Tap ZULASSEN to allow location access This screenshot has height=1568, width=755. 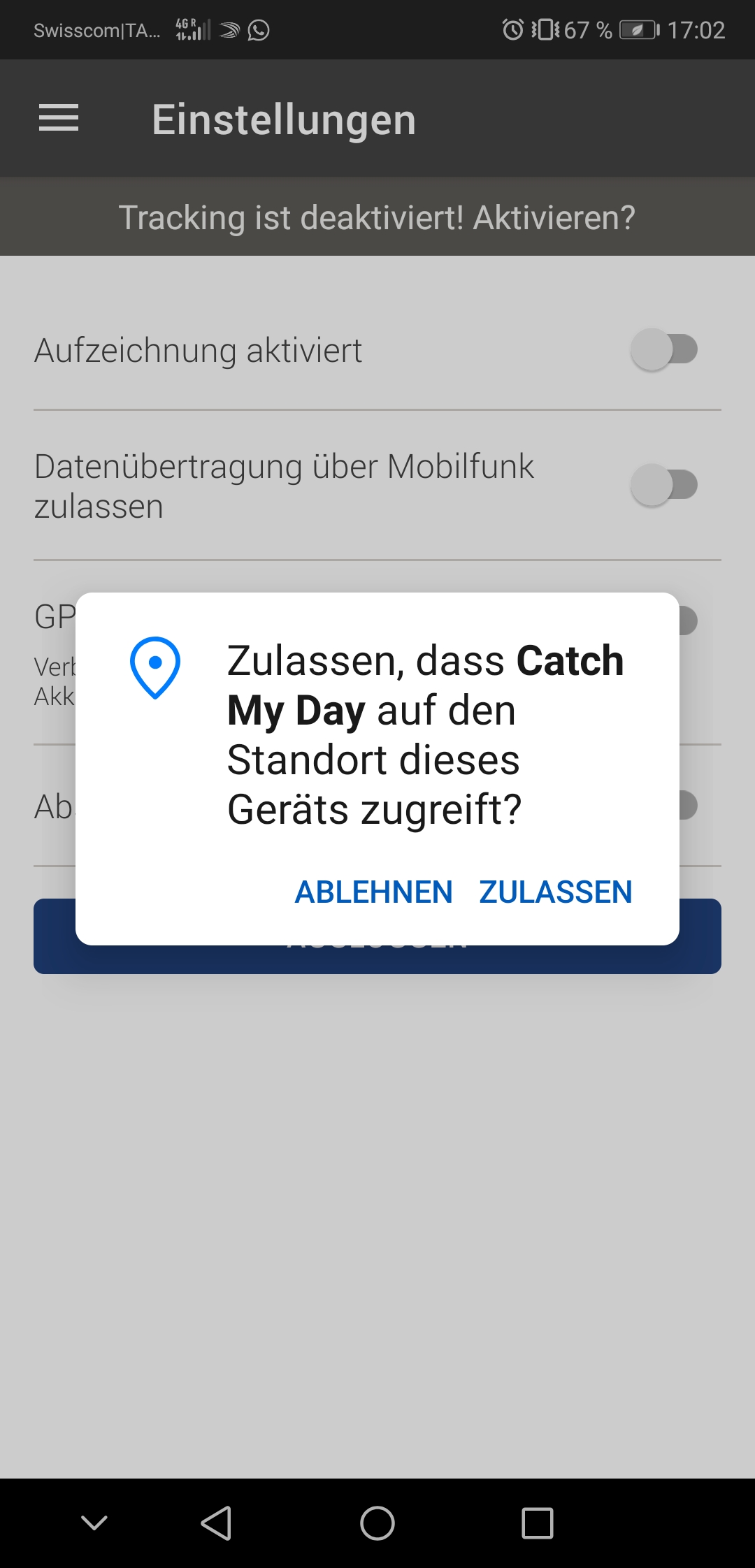point(555,892)
